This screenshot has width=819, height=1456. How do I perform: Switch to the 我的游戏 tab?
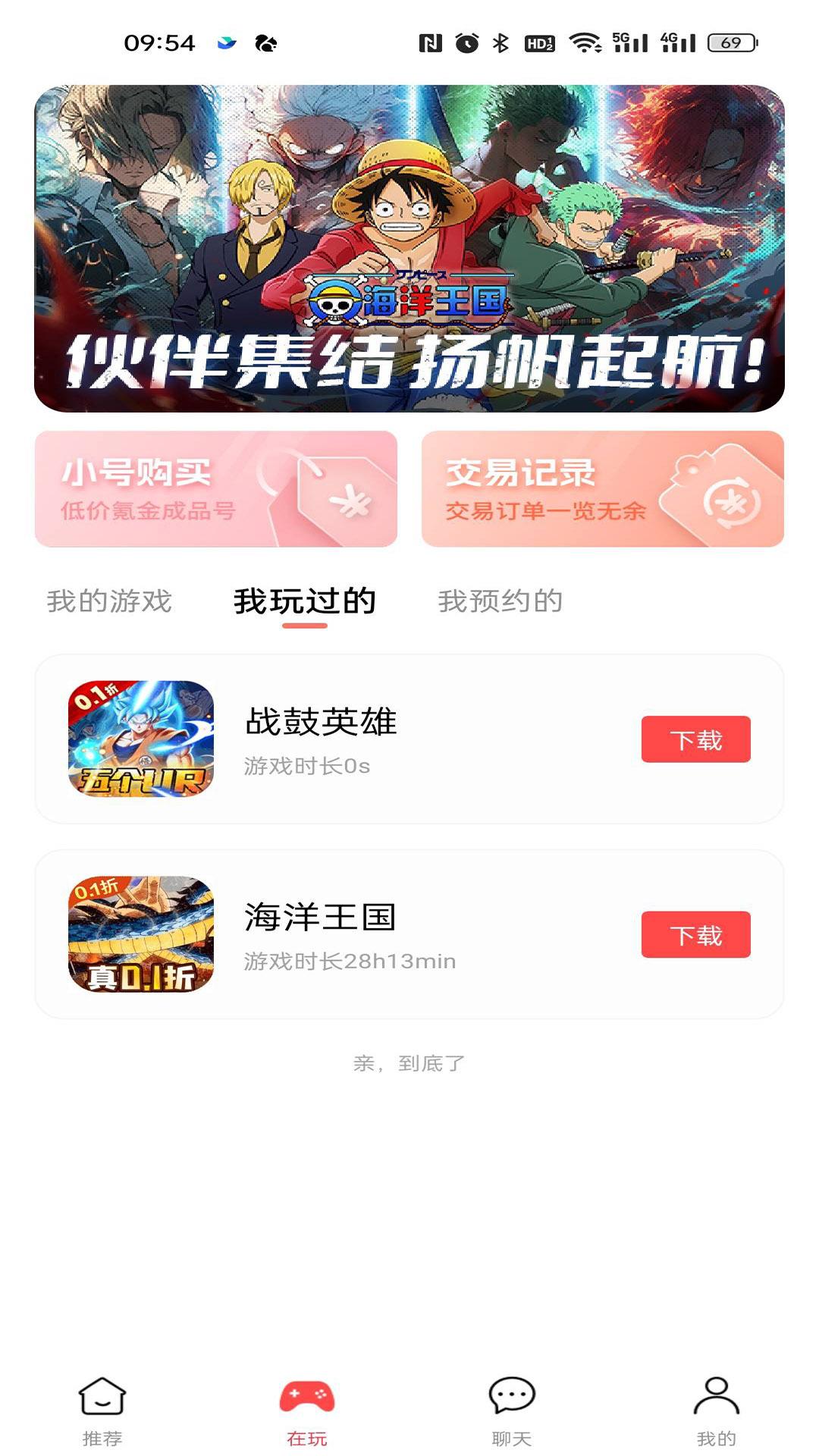[x=111, y=603]
